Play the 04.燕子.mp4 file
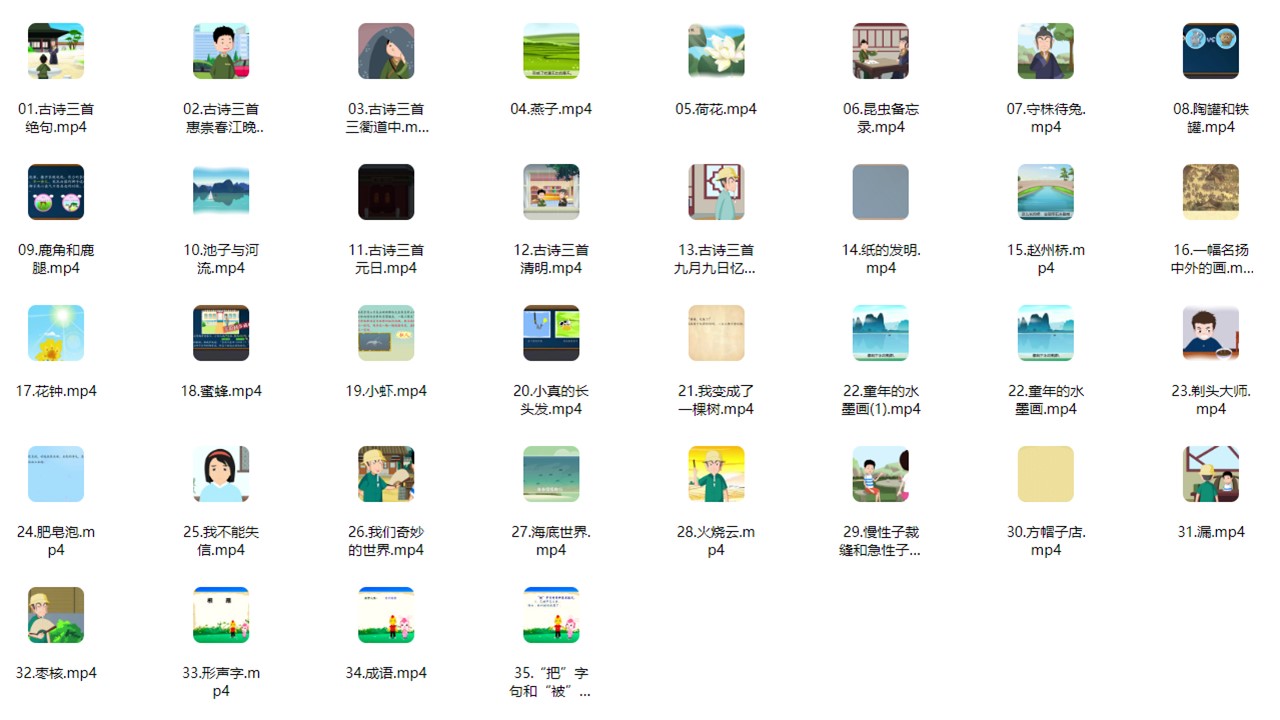 coord(551,51)
